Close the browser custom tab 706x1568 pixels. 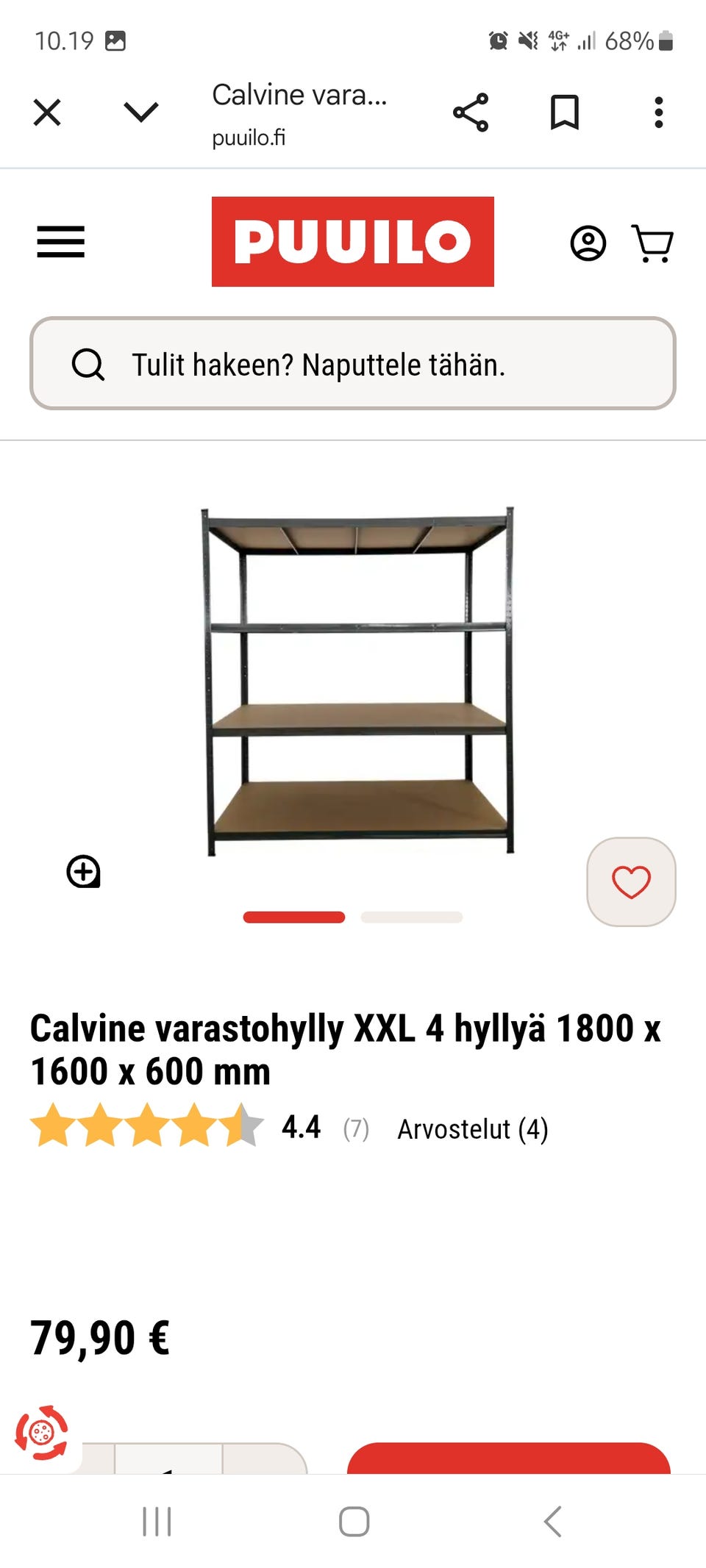(47, 113)
